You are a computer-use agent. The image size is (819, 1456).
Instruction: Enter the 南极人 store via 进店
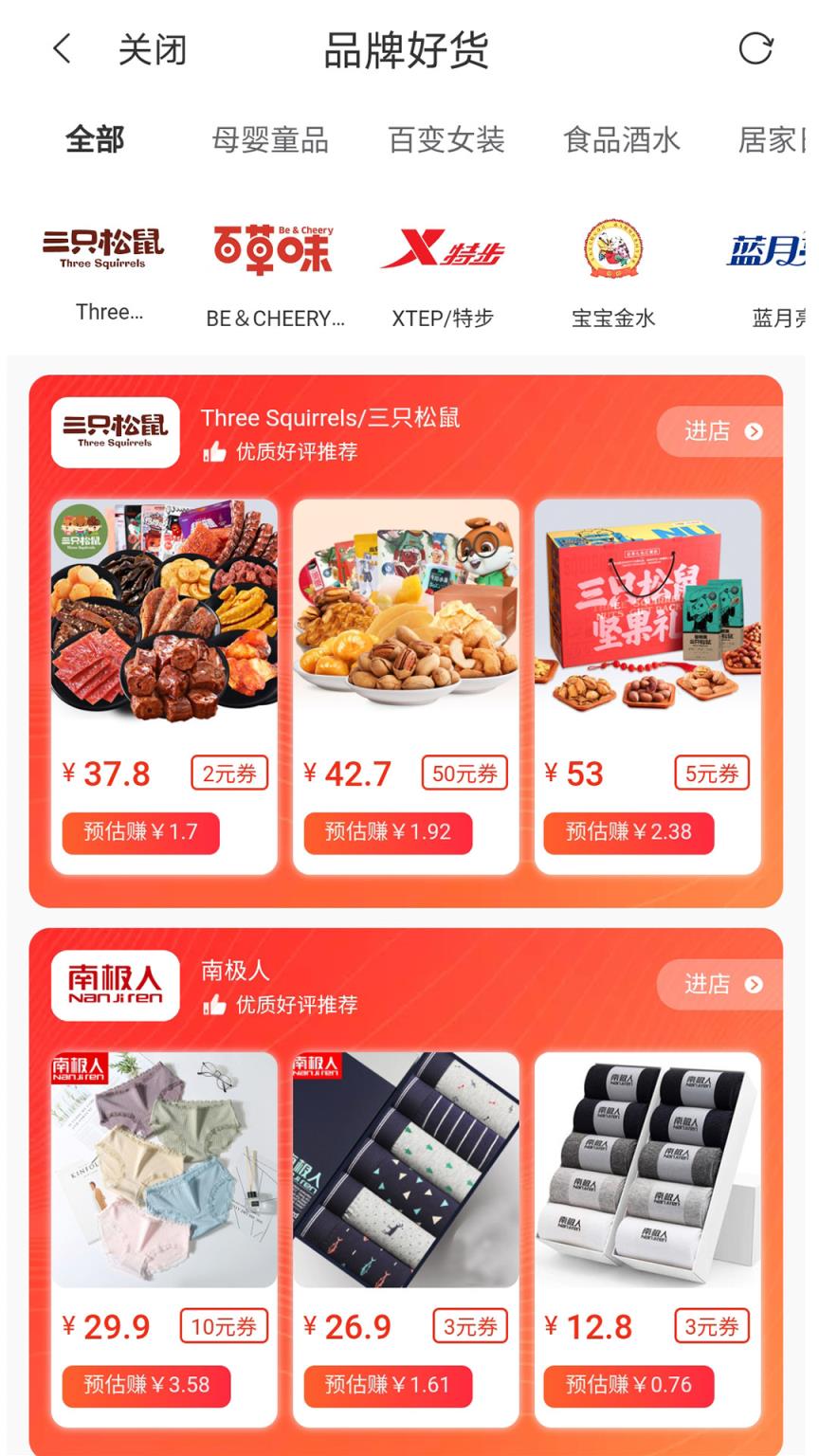click(x=720, y=984)
